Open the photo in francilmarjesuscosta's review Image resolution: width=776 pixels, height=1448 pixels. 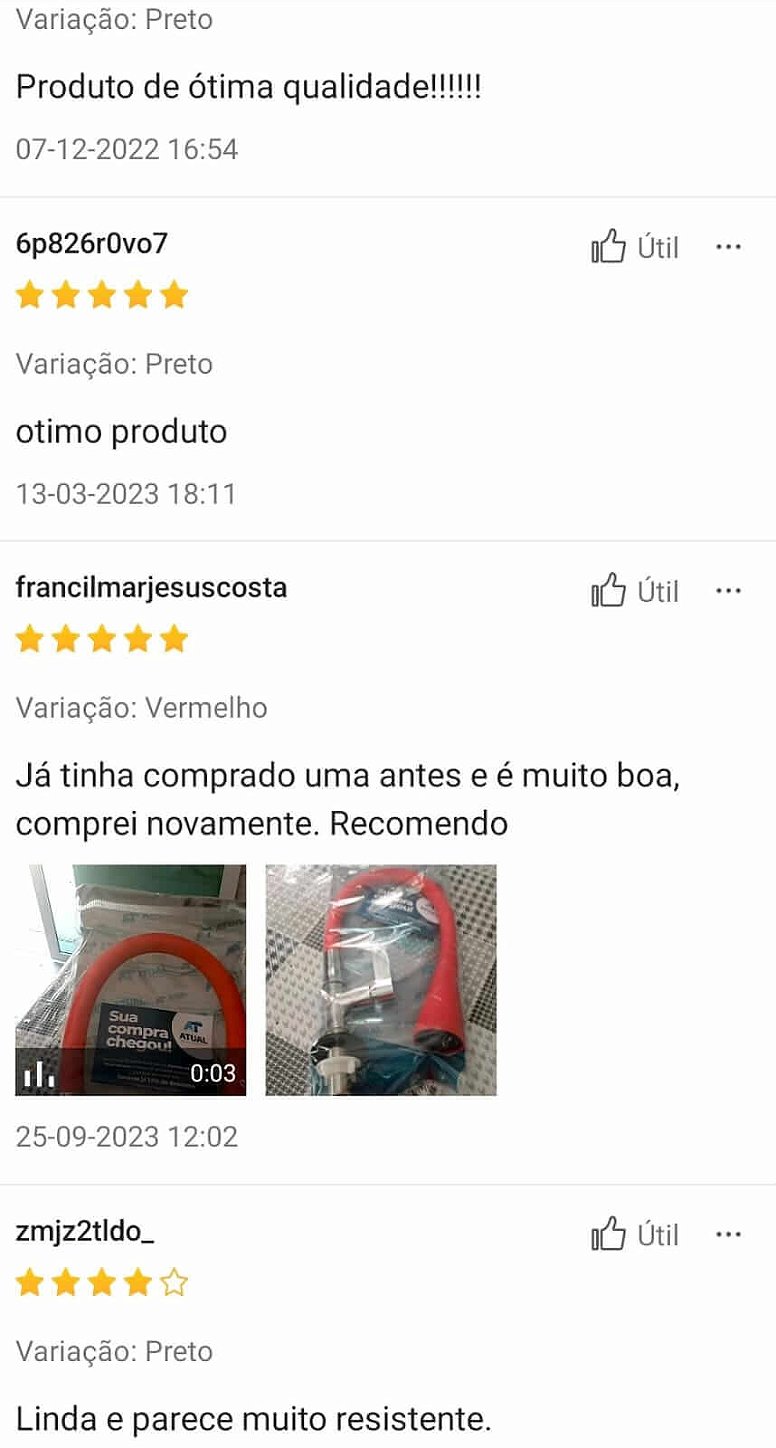[x=381, y=980]
